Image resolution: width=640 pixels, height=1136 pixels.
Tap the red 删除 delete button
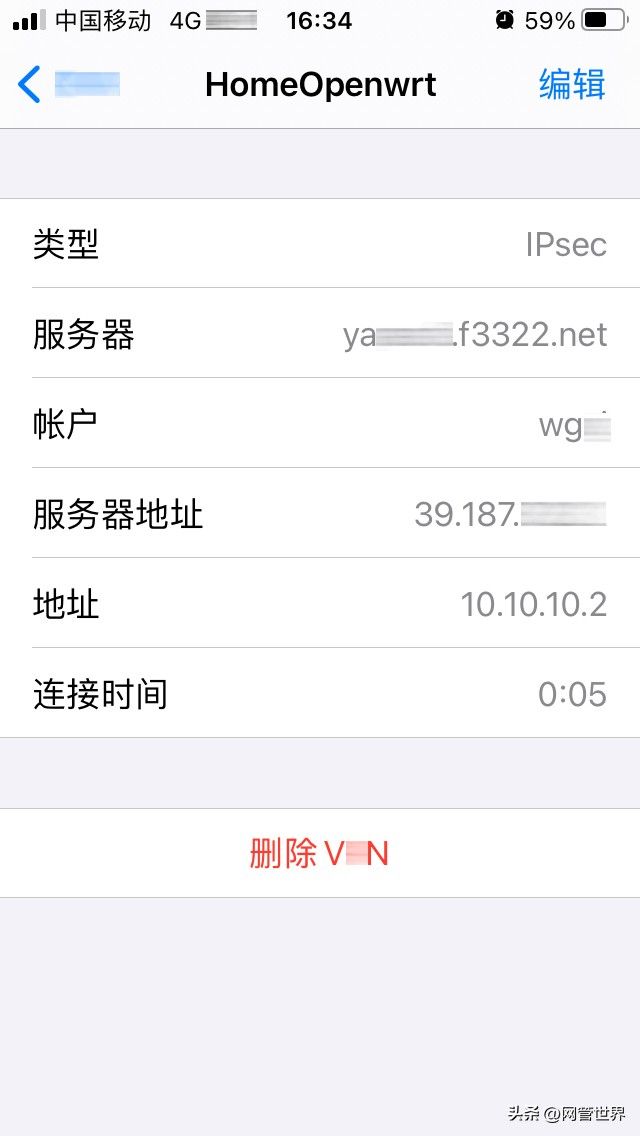tap(319, 854)
